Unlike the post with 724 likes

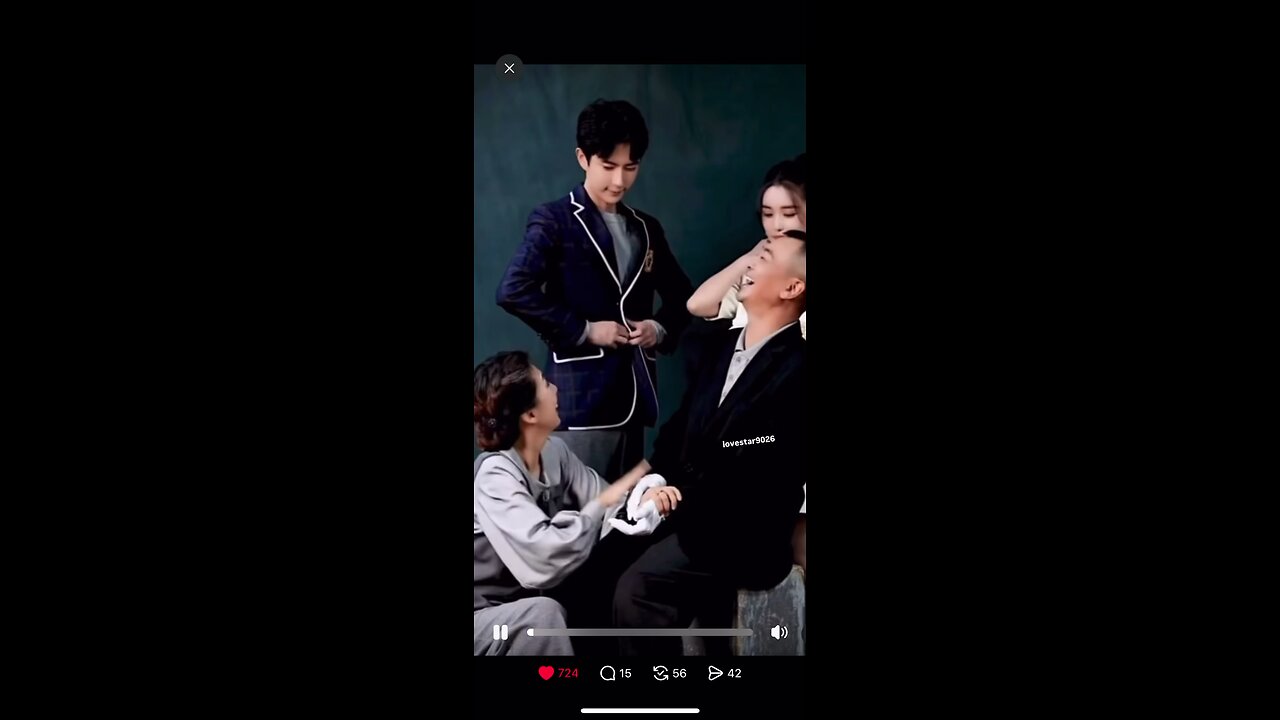point(546,673)
